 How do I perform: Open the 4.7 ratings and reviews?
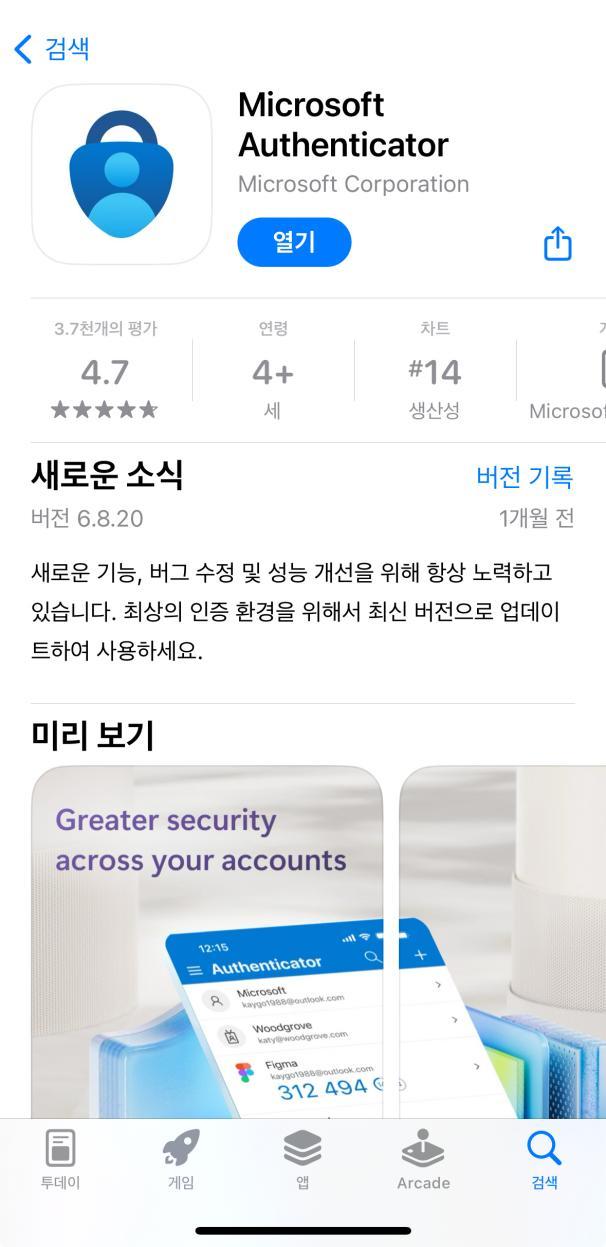pos(105,371)
